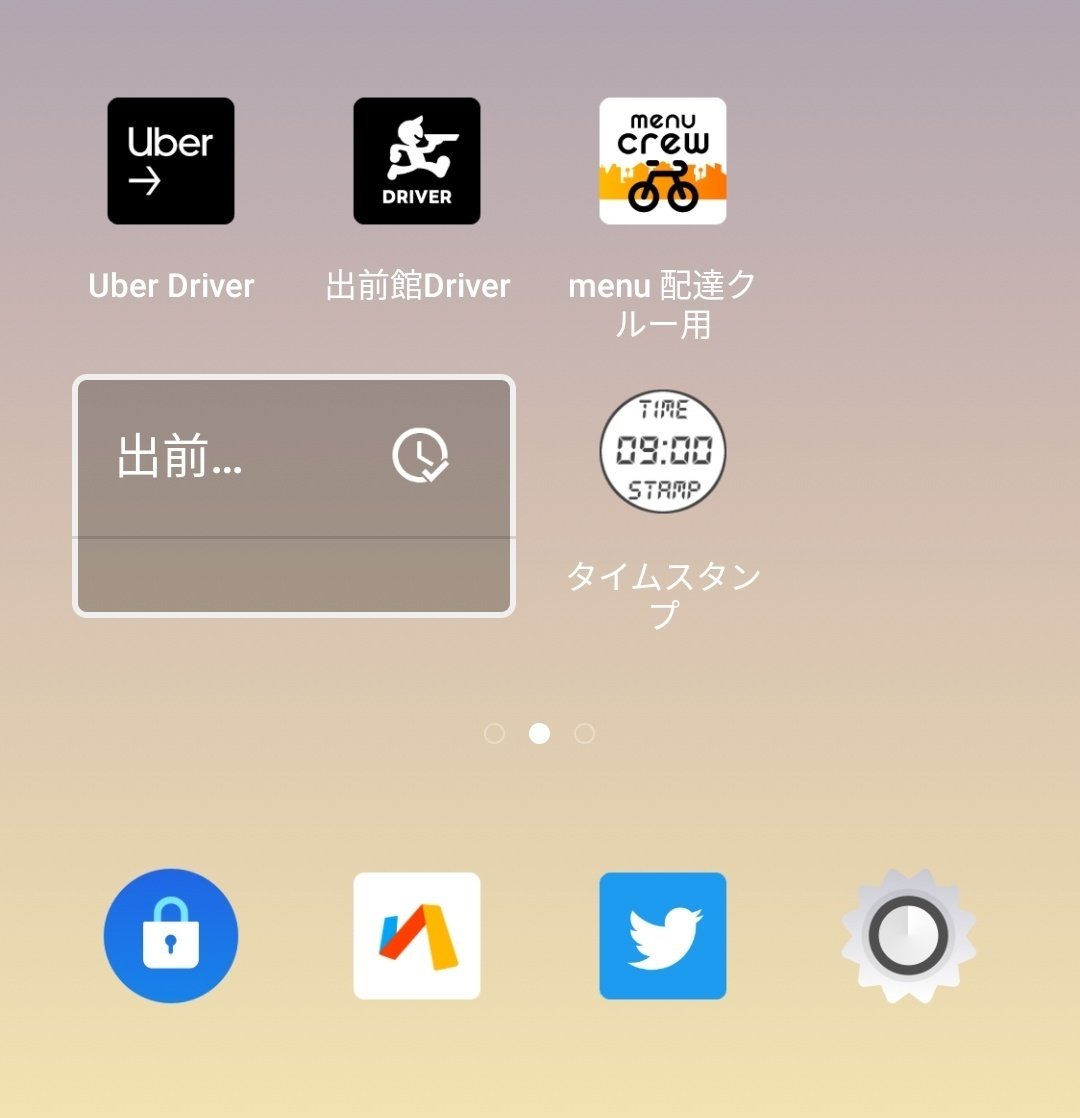The width and height of the screenshot is (1080, 1118).
Task: Go to the third home page indicator
Action: pyautogui.click(x=585, y=734)
